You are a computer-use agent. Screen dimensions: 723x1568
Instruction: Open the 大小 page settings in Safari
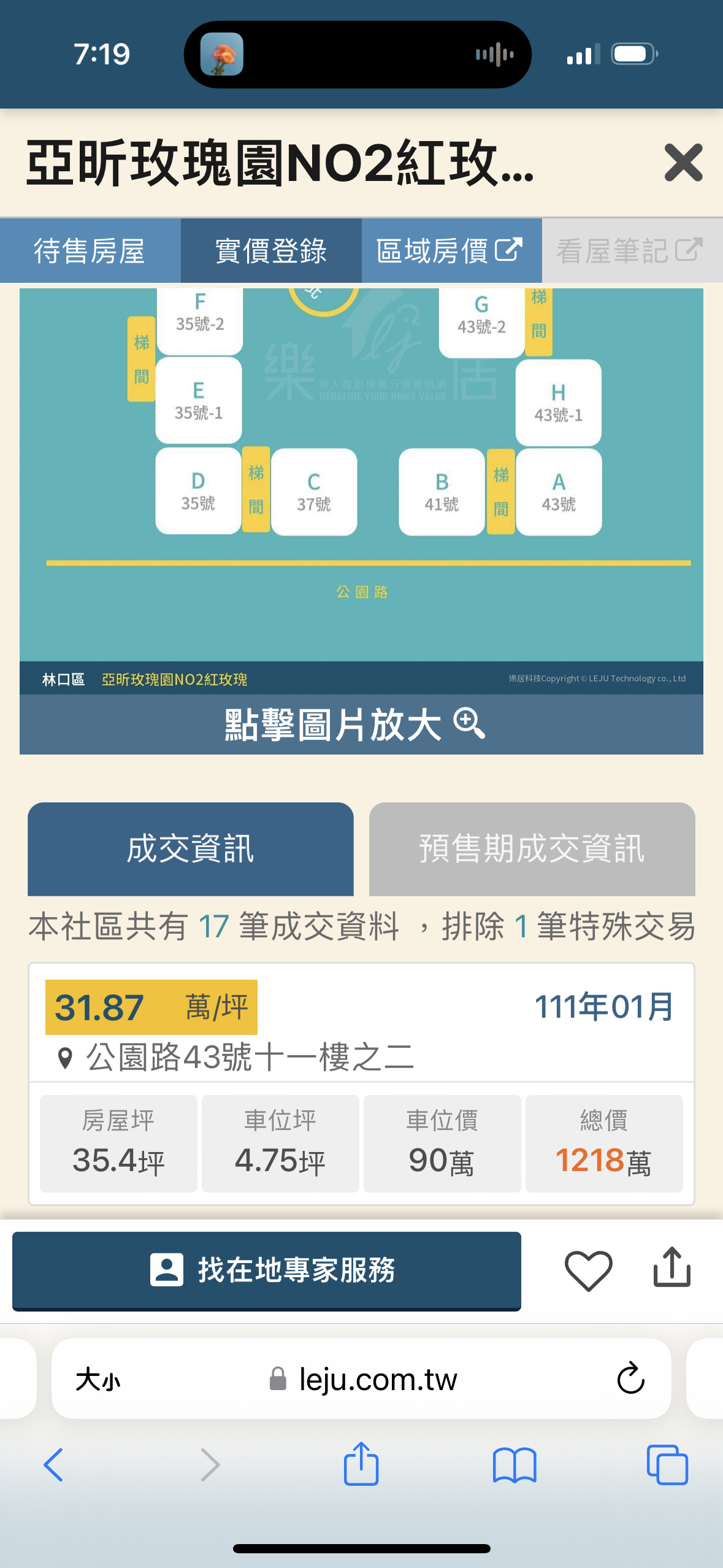(98, 1380)
